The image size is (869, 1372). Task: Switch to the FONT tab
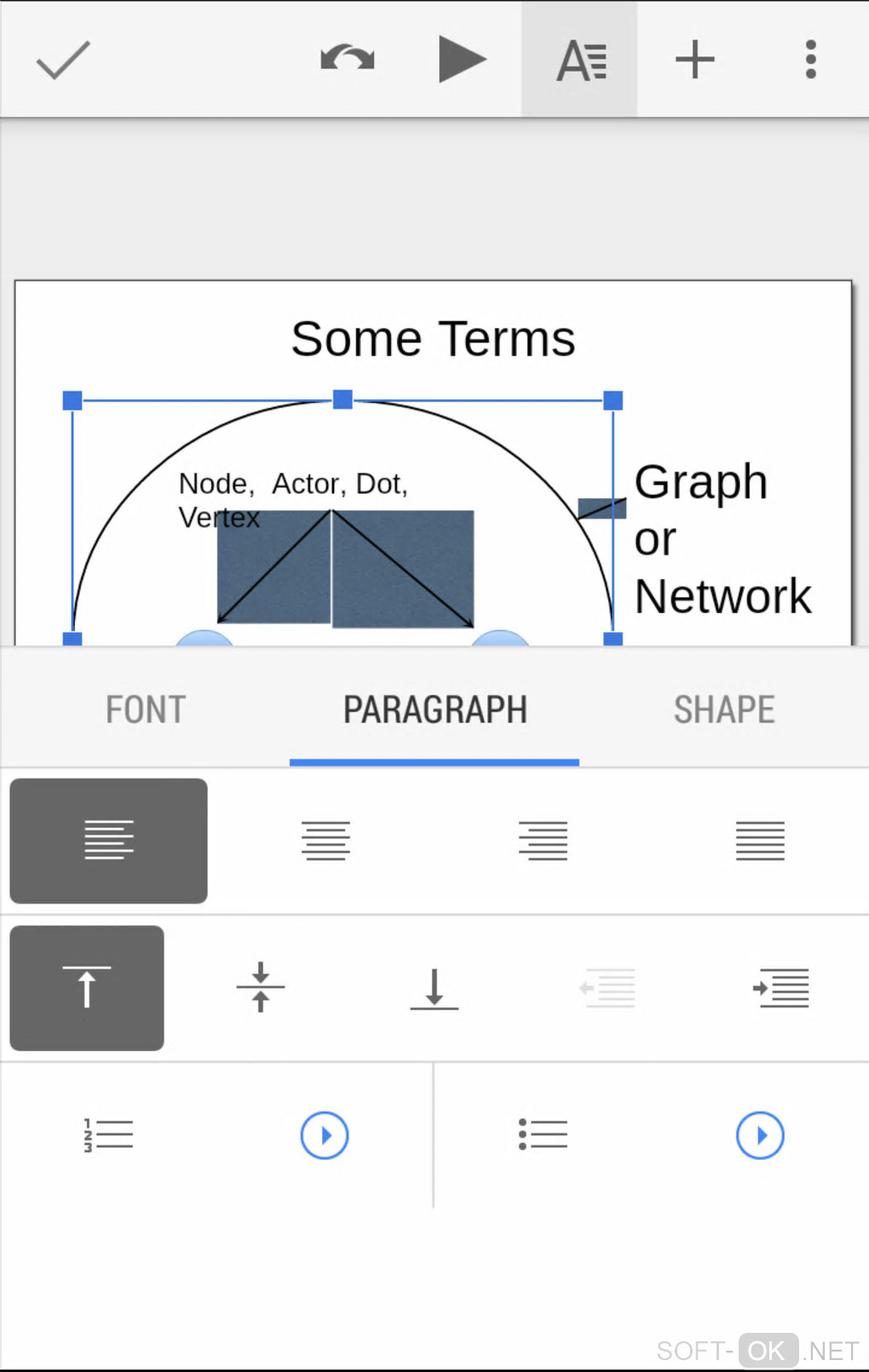pyautogui.click(x=146, y=709)
